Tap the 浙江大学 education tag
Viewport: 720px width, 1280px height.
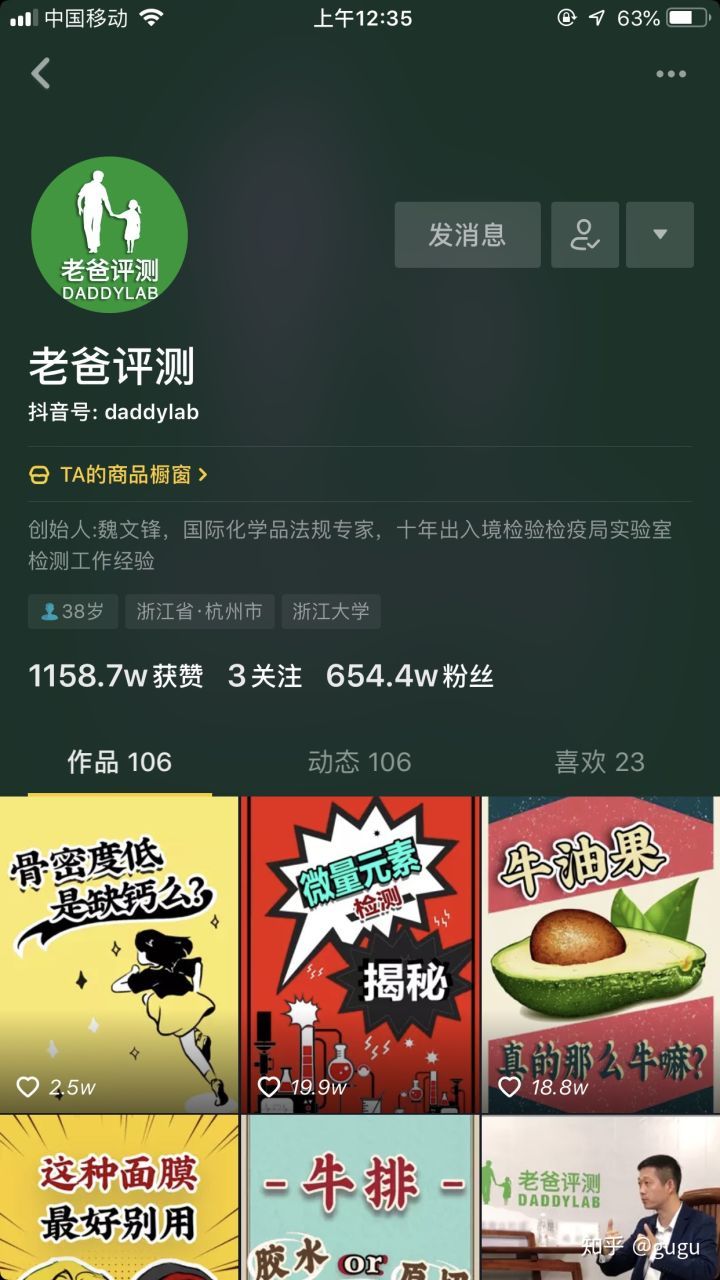330,612
